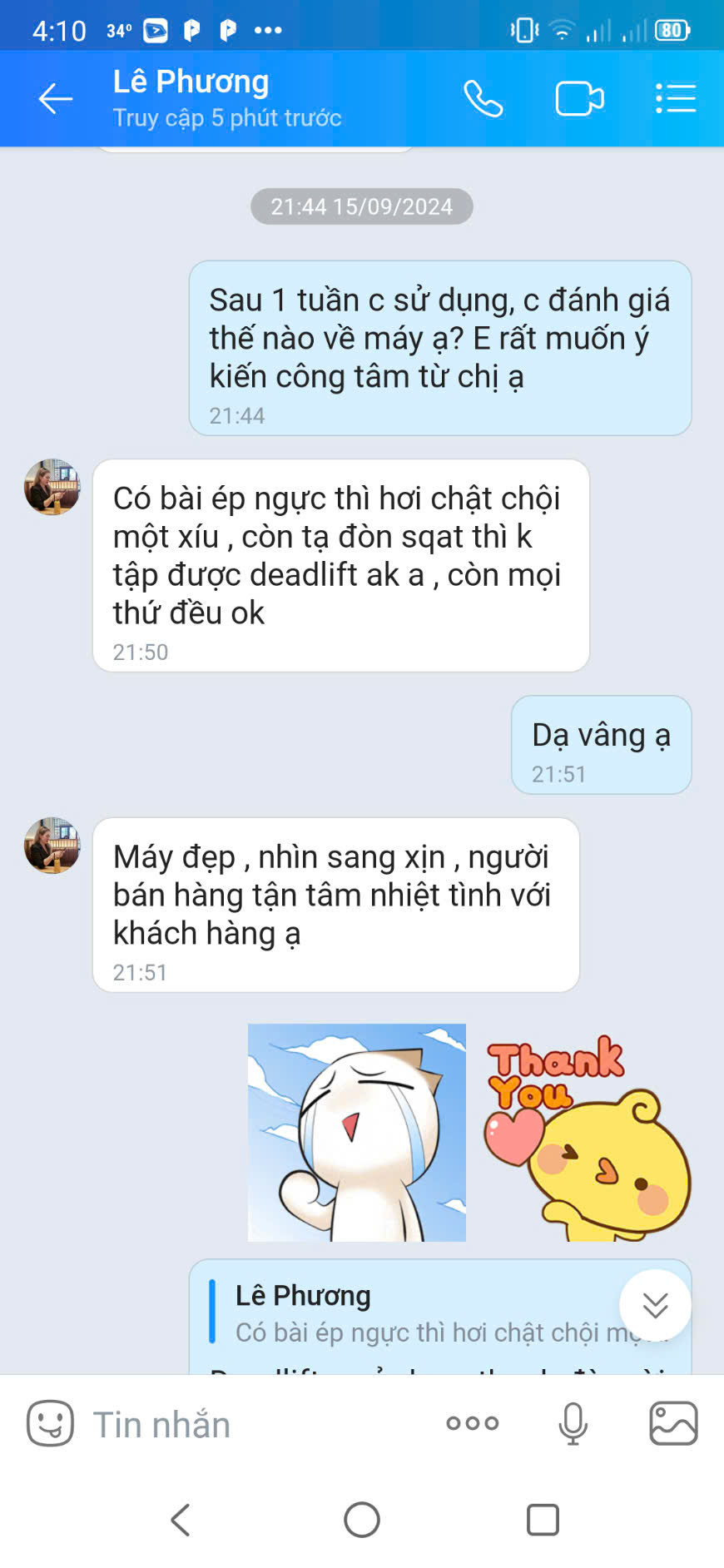The height and width of the screenshot is (1568, 724).
Task: Open the quoted reply from Lê Phương
Action: click(x=416, y=1315)
